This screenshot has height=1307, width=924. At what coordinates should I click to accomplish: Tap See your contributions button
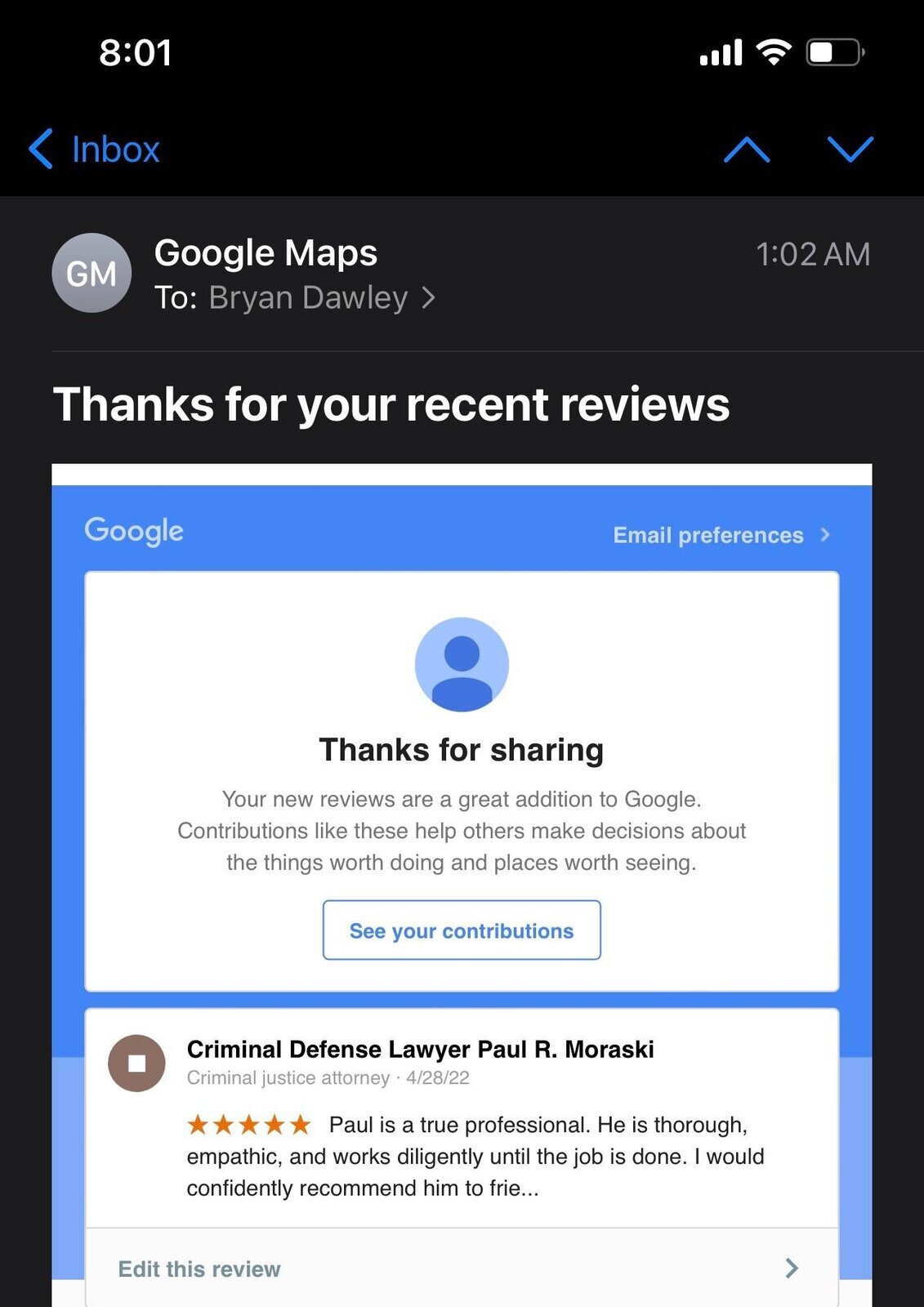(x=462, y=930)
